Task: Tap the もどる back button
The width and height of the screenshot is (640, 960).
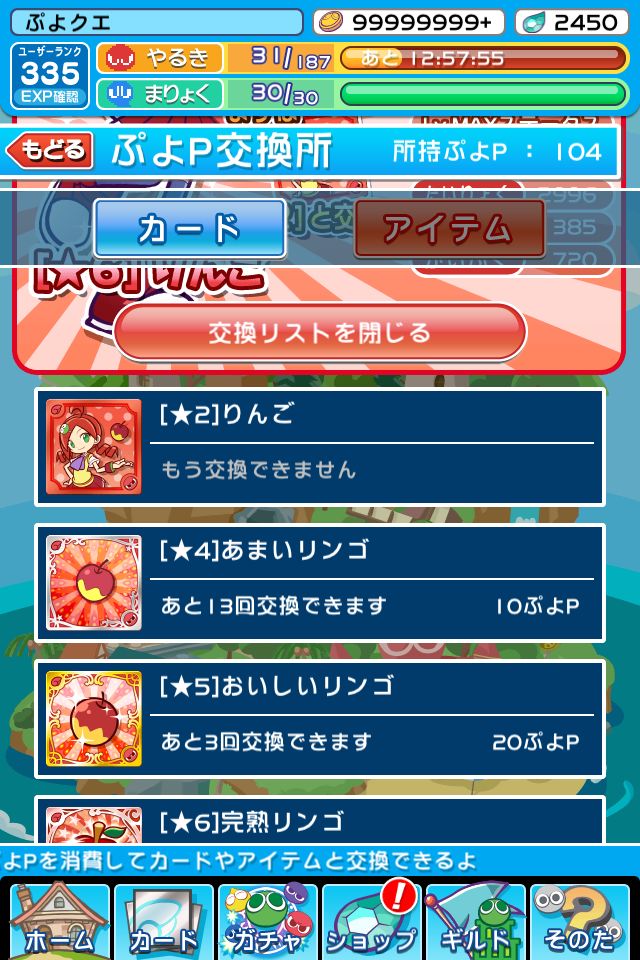Action: click(x=50, y=151)
